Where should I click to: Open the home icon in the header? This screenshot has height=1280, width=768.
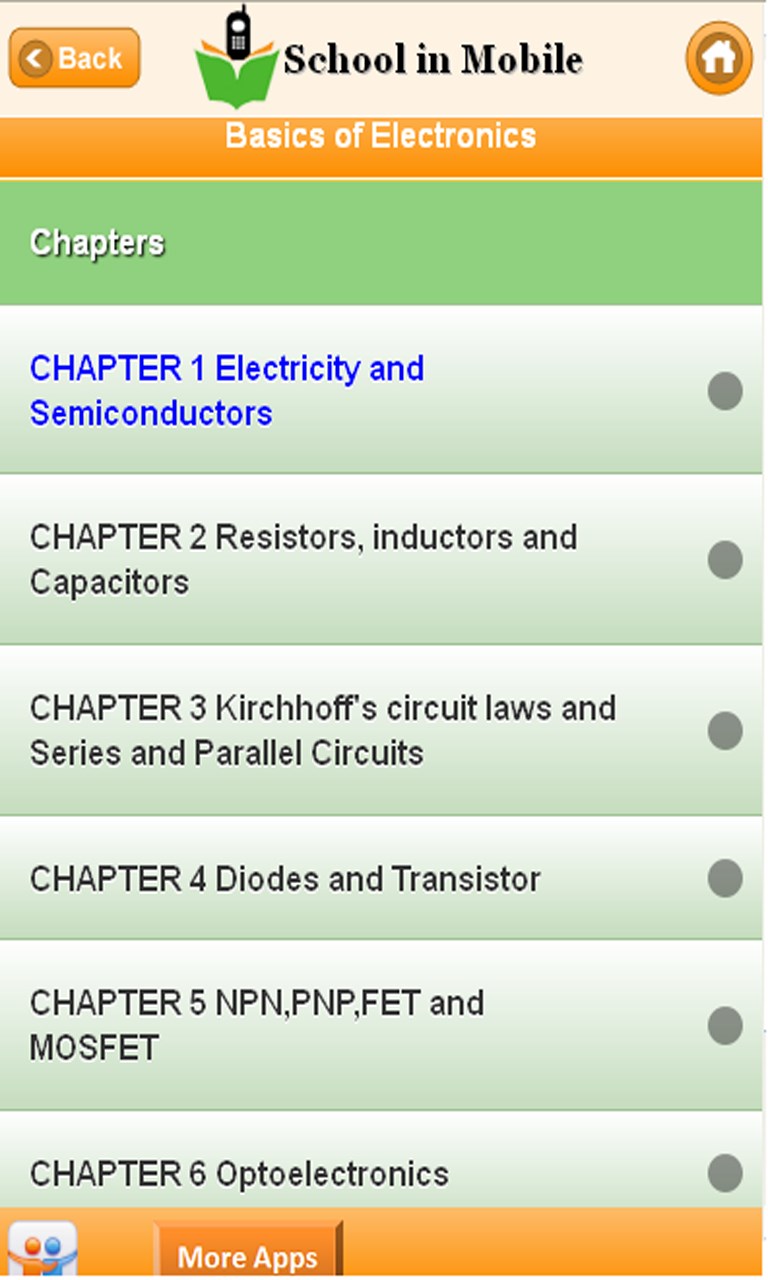click(718, 58)
